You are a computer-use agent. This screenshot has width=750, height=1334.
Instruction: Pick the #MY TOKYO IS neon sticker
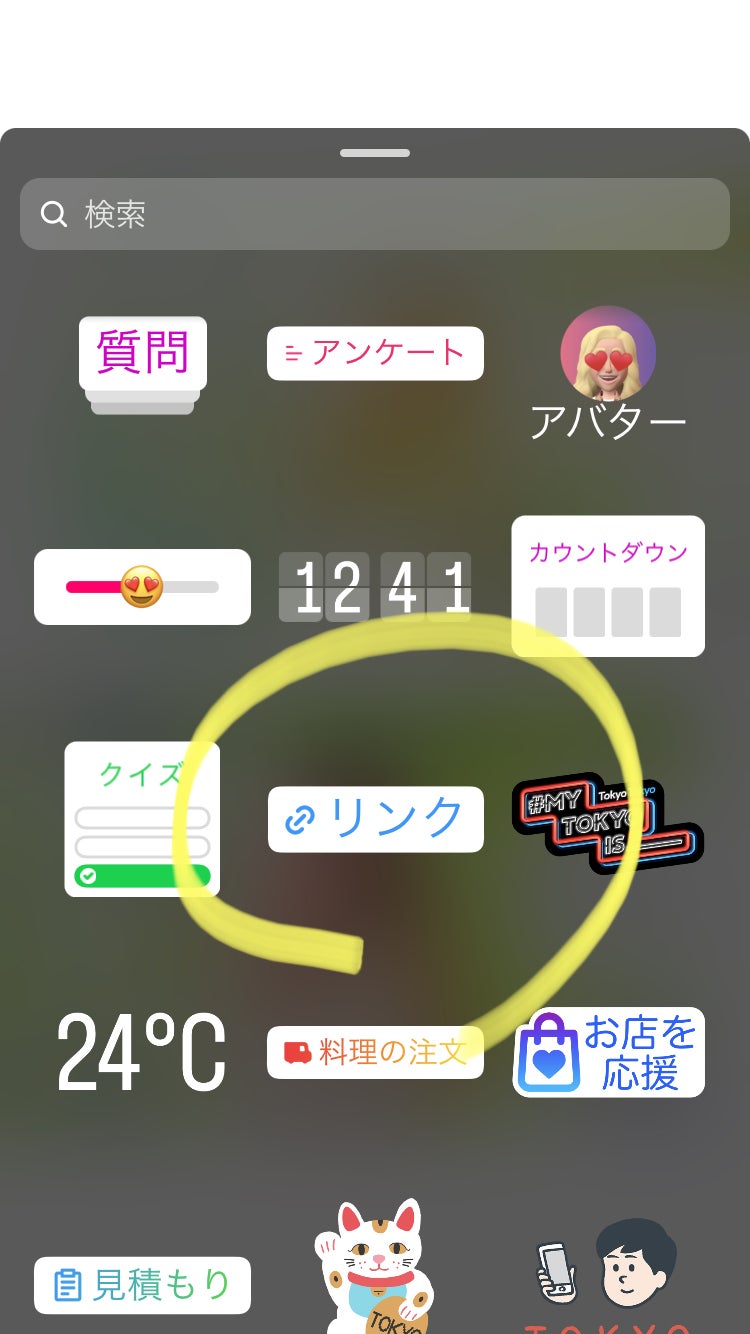point(607,821)
